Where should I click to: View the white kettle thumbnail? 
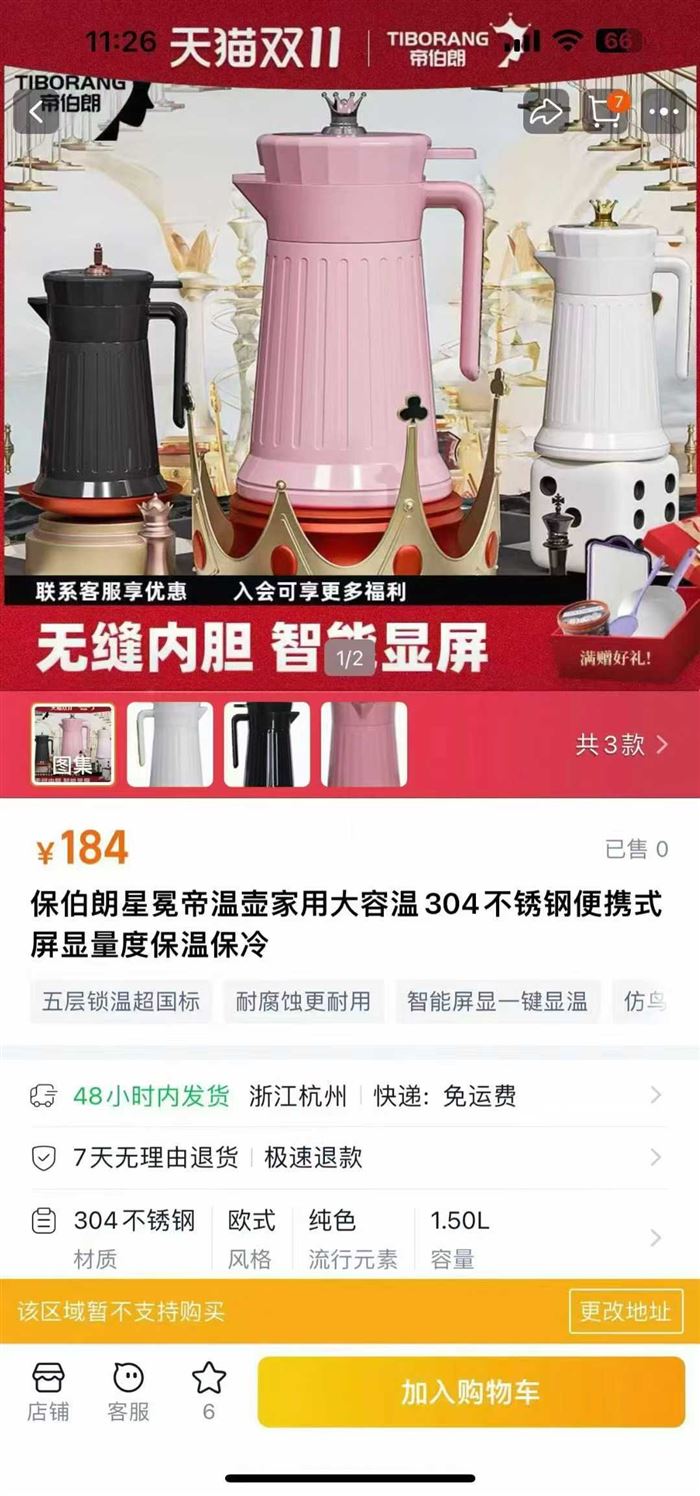coord(170,744)
